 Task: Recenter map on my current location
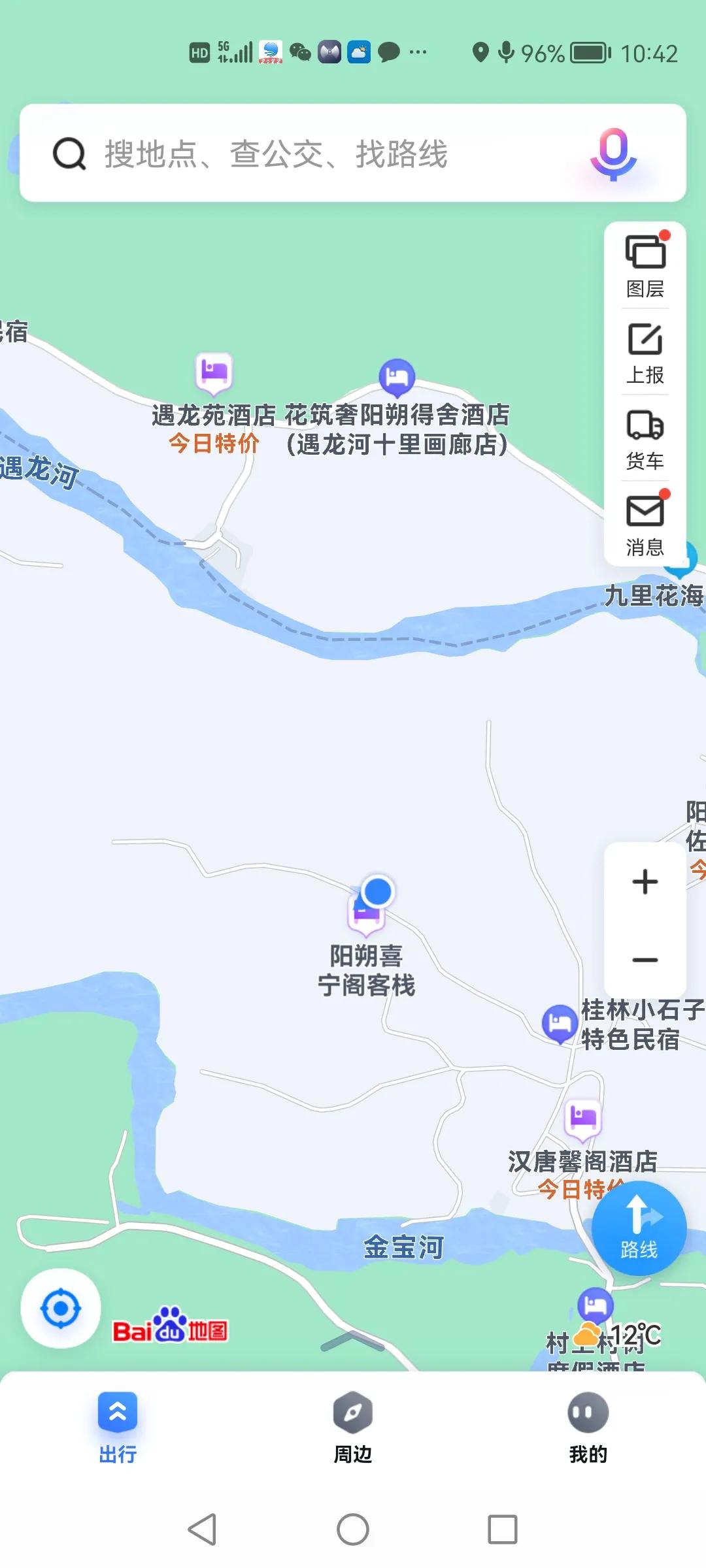click(61, 1309)
